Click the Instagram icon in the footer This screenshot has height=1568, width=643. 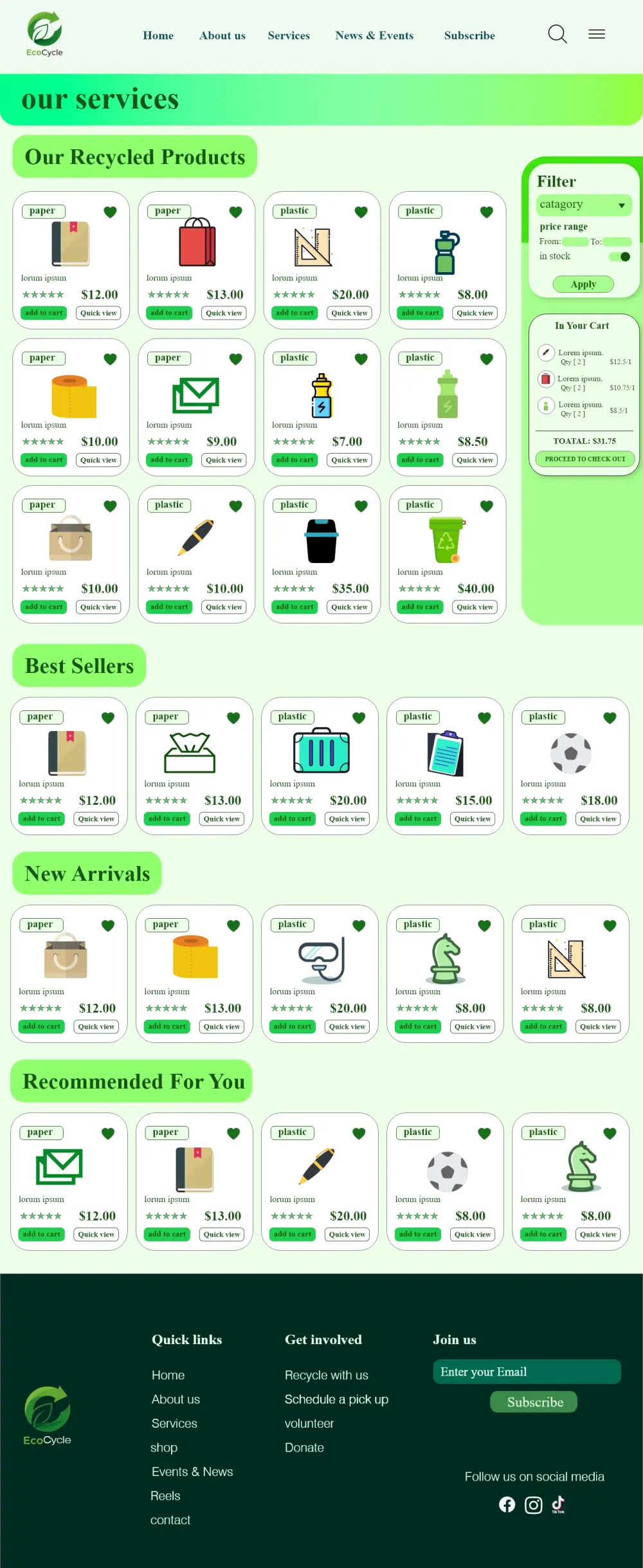(x=533, y=1504)
